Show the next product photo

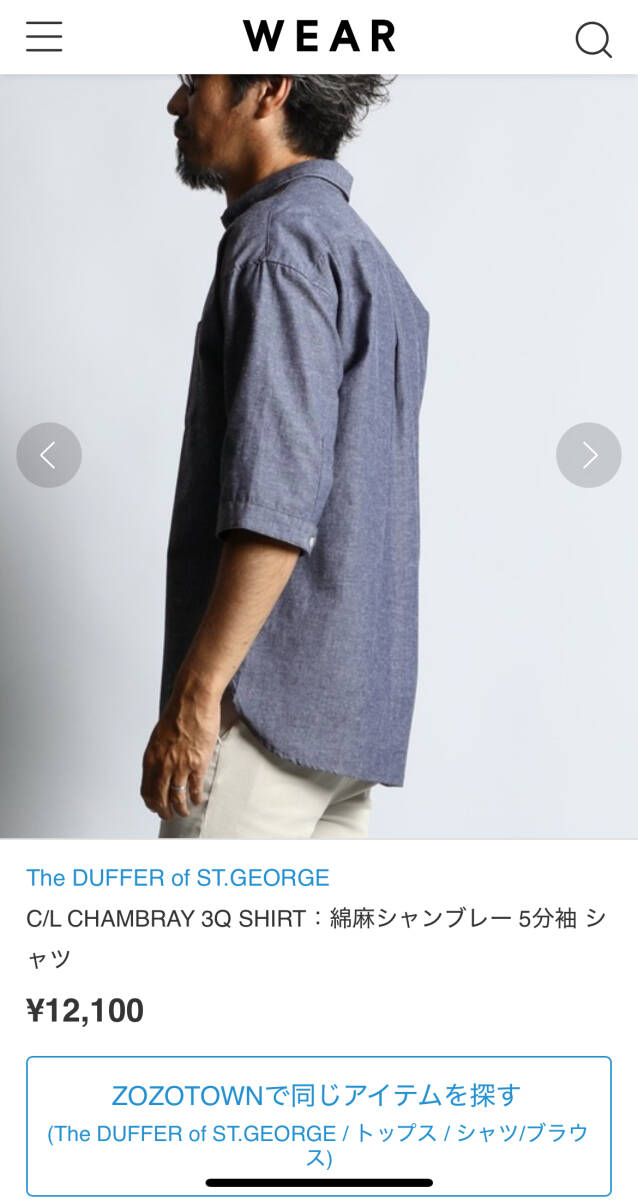tap(589, 455)
